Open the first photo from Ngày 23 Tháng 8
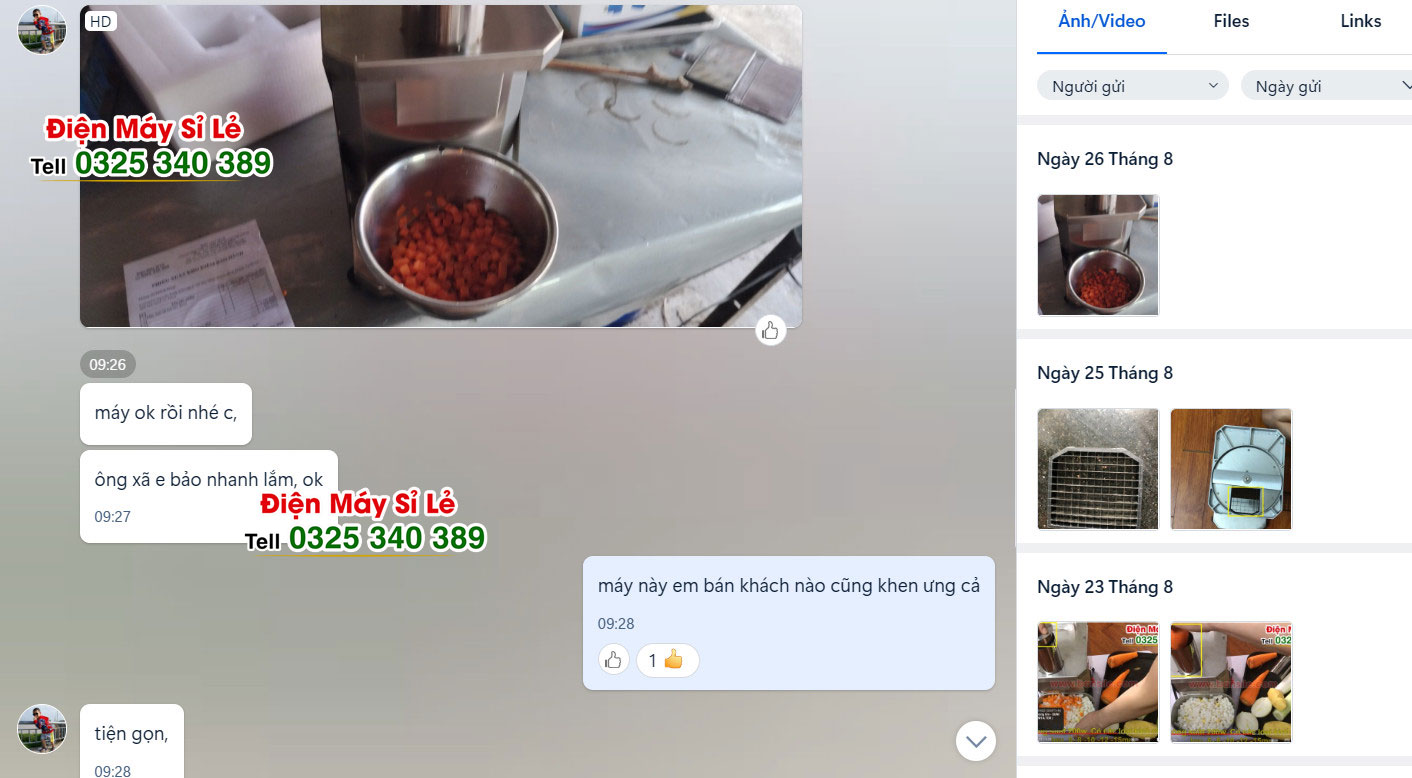 1098,682
